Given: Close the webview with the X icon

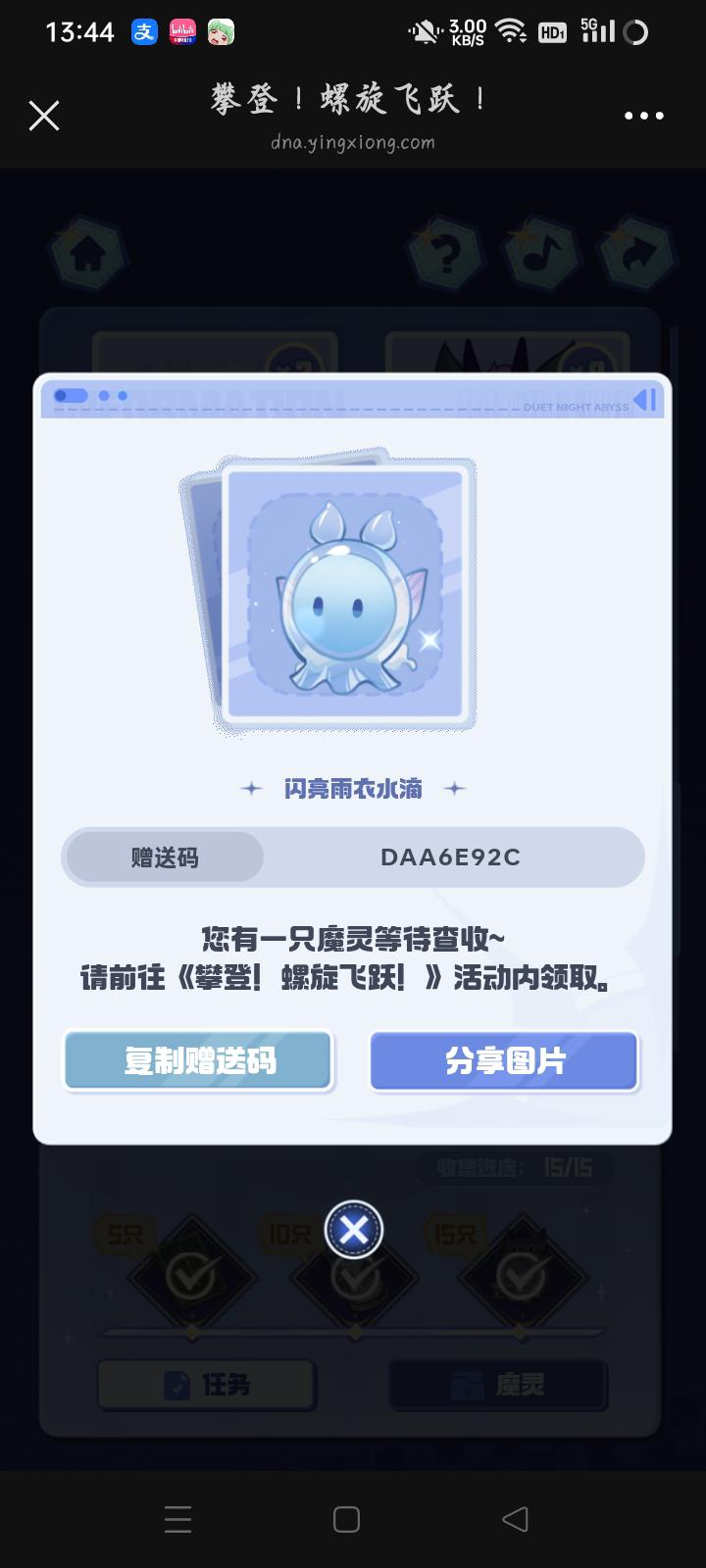Looking at the screenshot, I should coord(44,116).
